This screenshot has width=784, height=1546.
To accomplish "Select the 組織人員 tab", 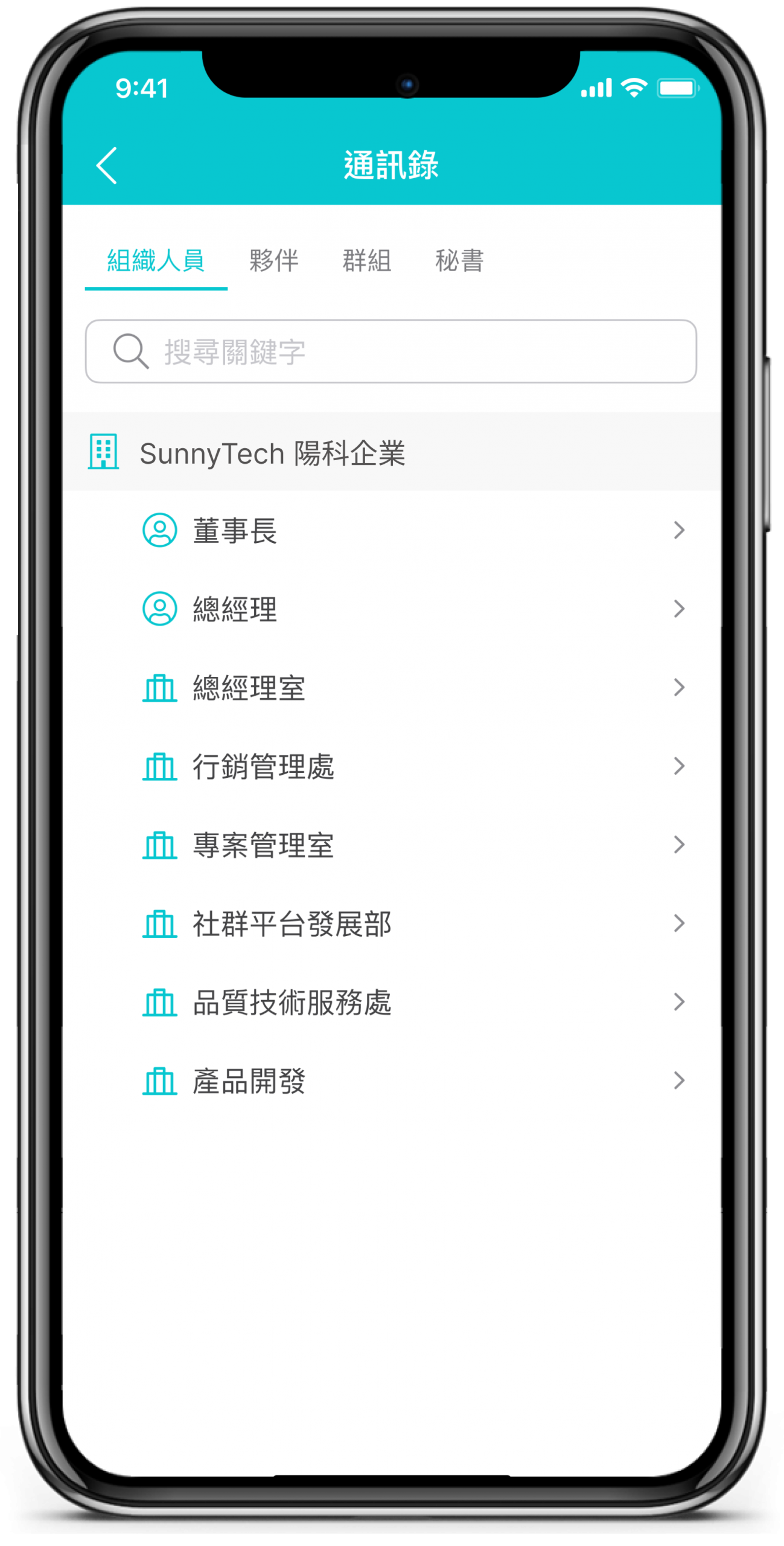I will tap(156, 261).
